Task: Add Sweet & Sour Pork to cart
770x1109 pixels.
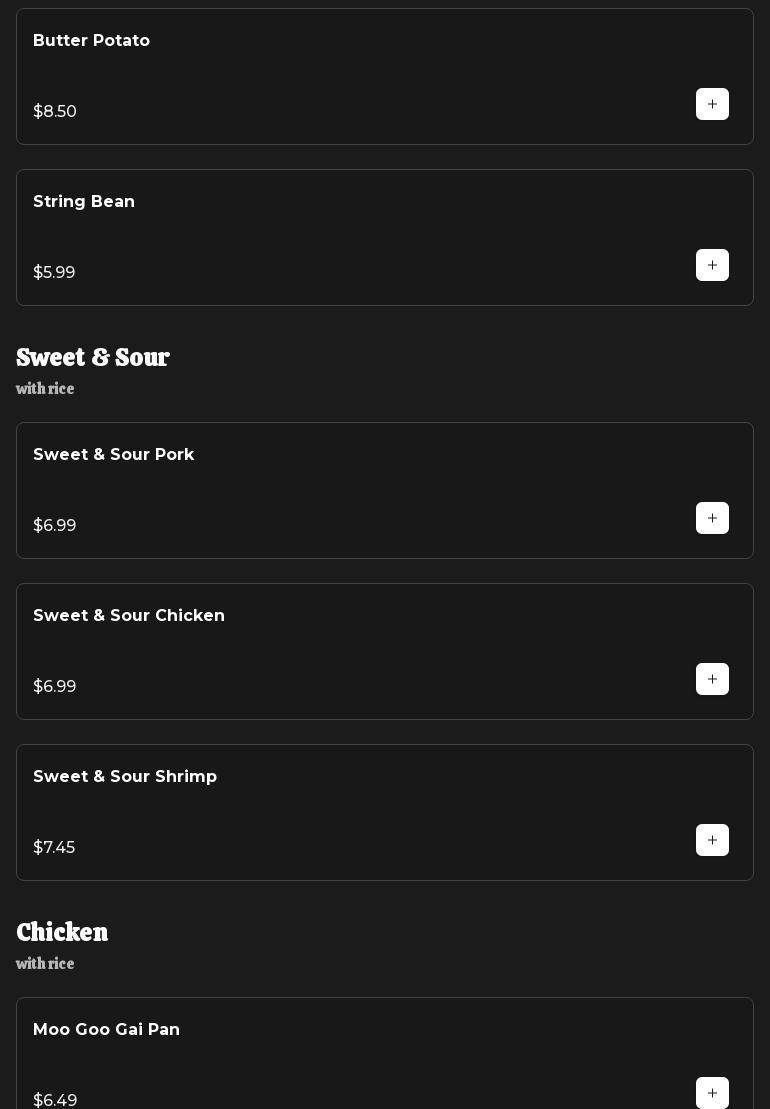Action: point(712,518)
